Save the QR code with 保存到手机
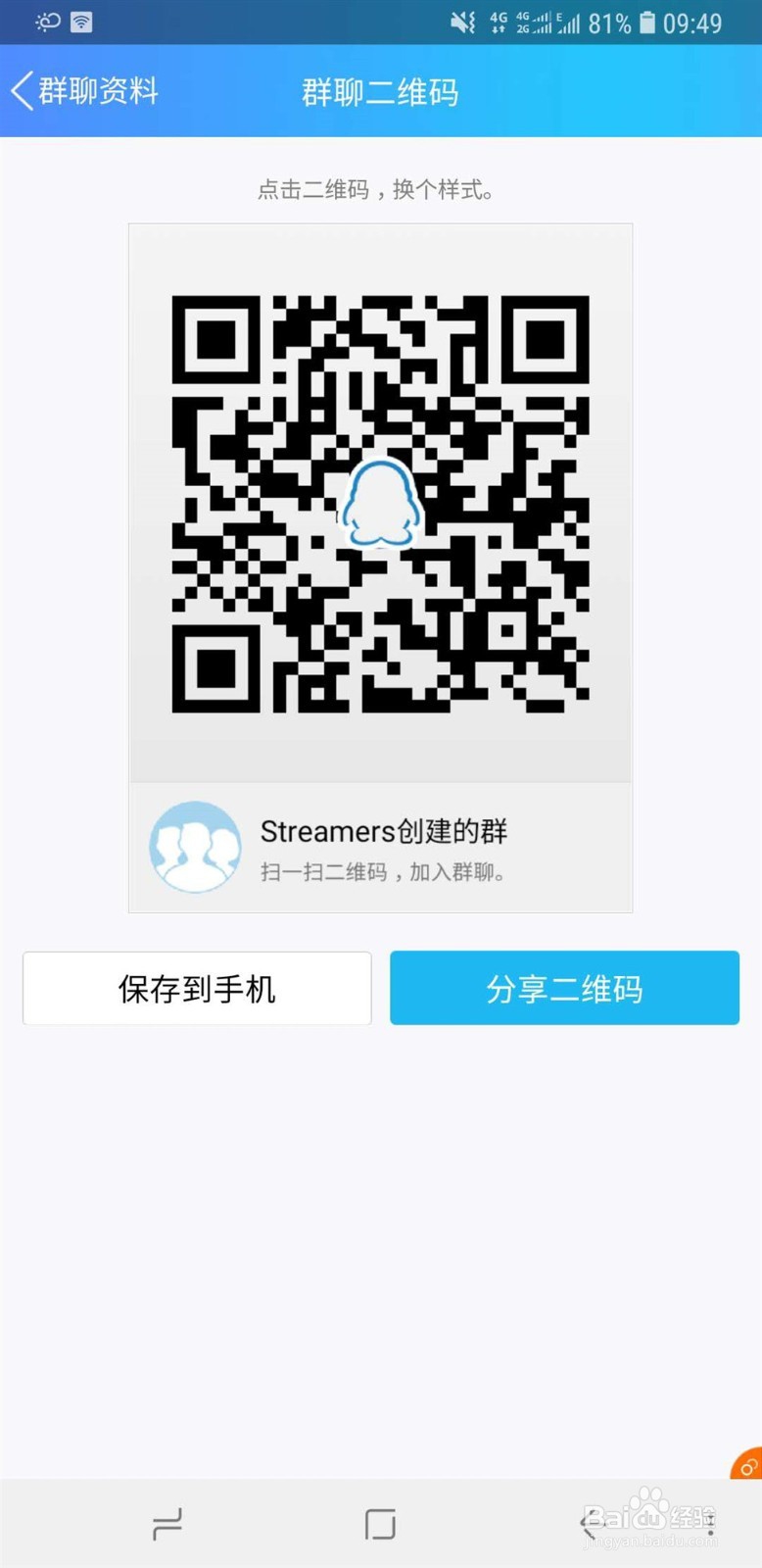The image size is (762, 1568). pos(197,988)
